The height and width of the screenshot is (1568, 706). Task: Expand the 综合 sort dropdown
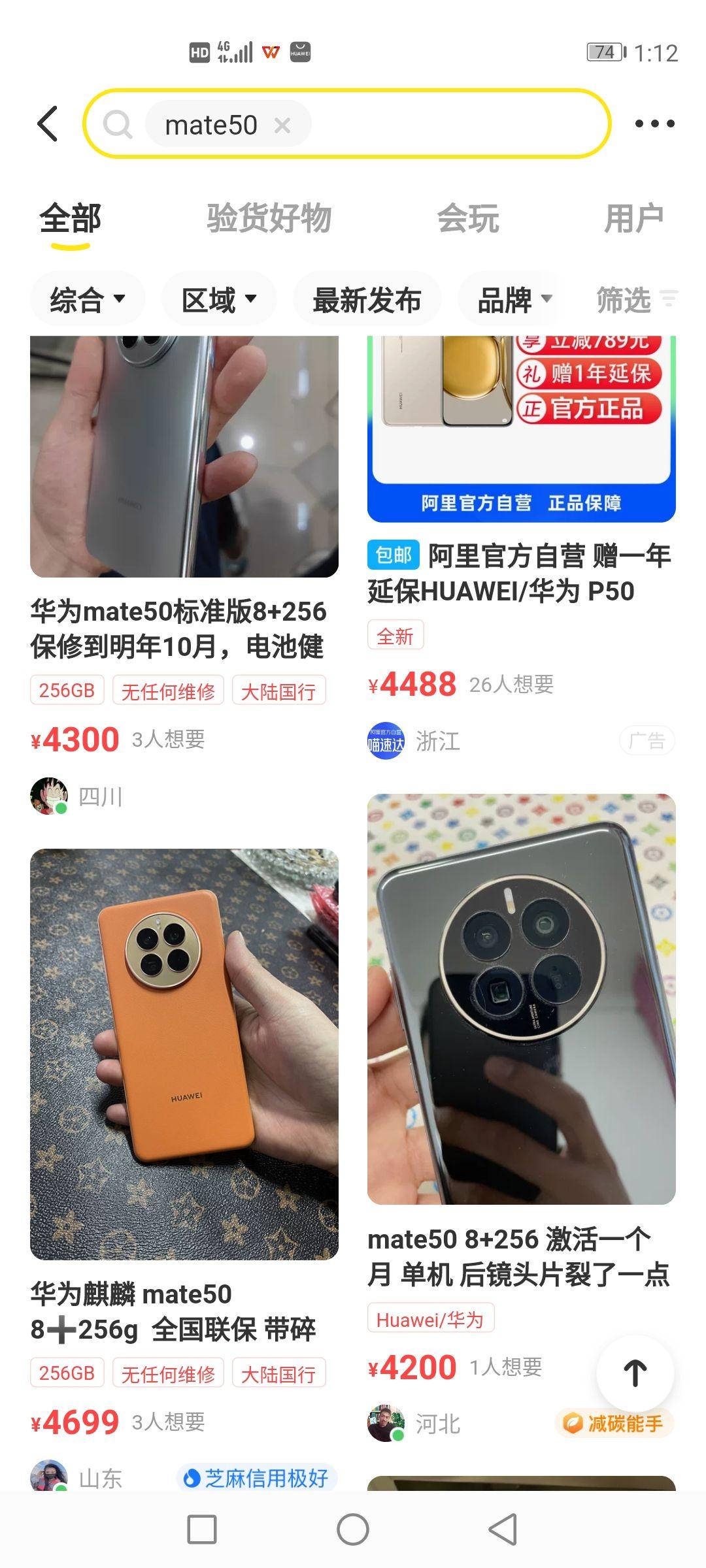pos(87,300)
